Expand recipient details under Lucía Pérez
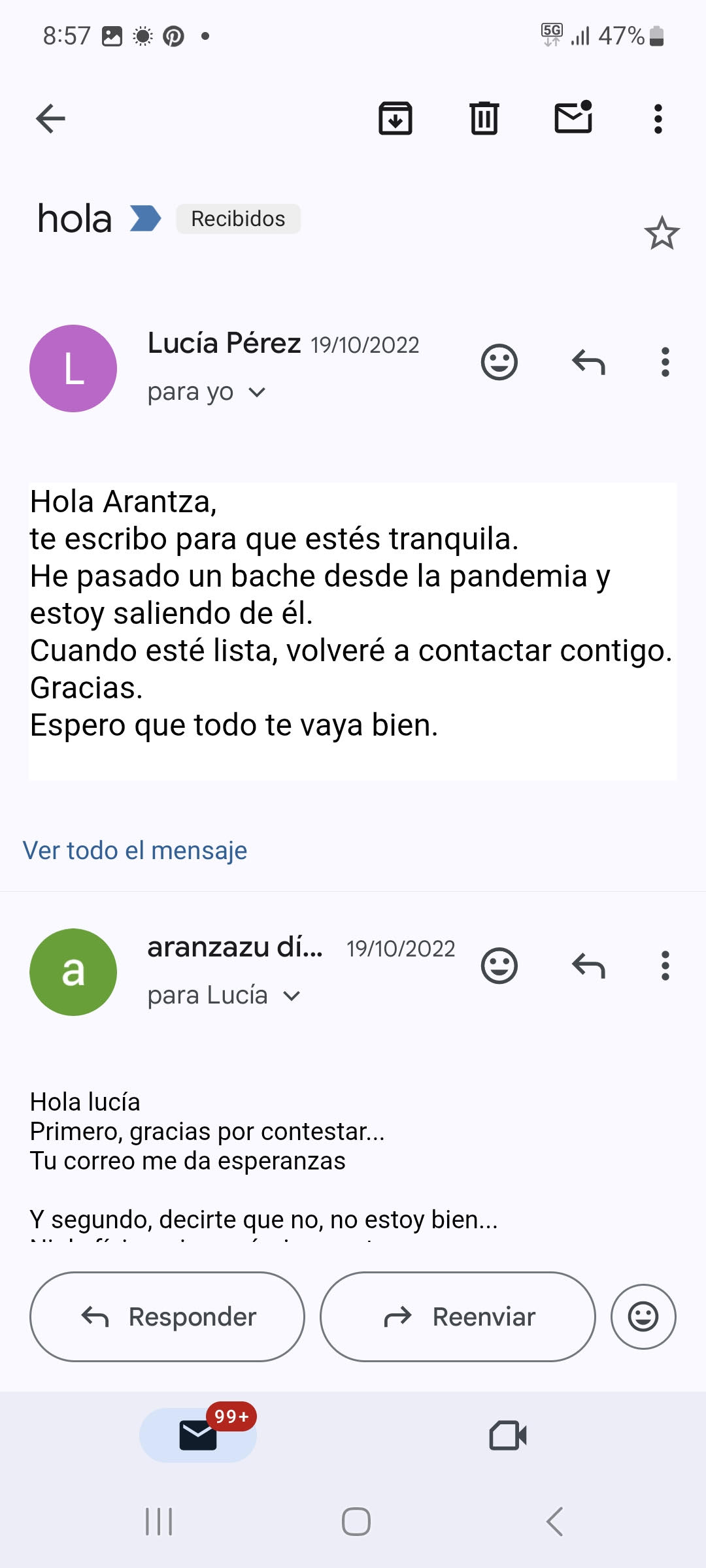Image resolution: width=706 pixels, height=1568 pixels. [258, 393]
